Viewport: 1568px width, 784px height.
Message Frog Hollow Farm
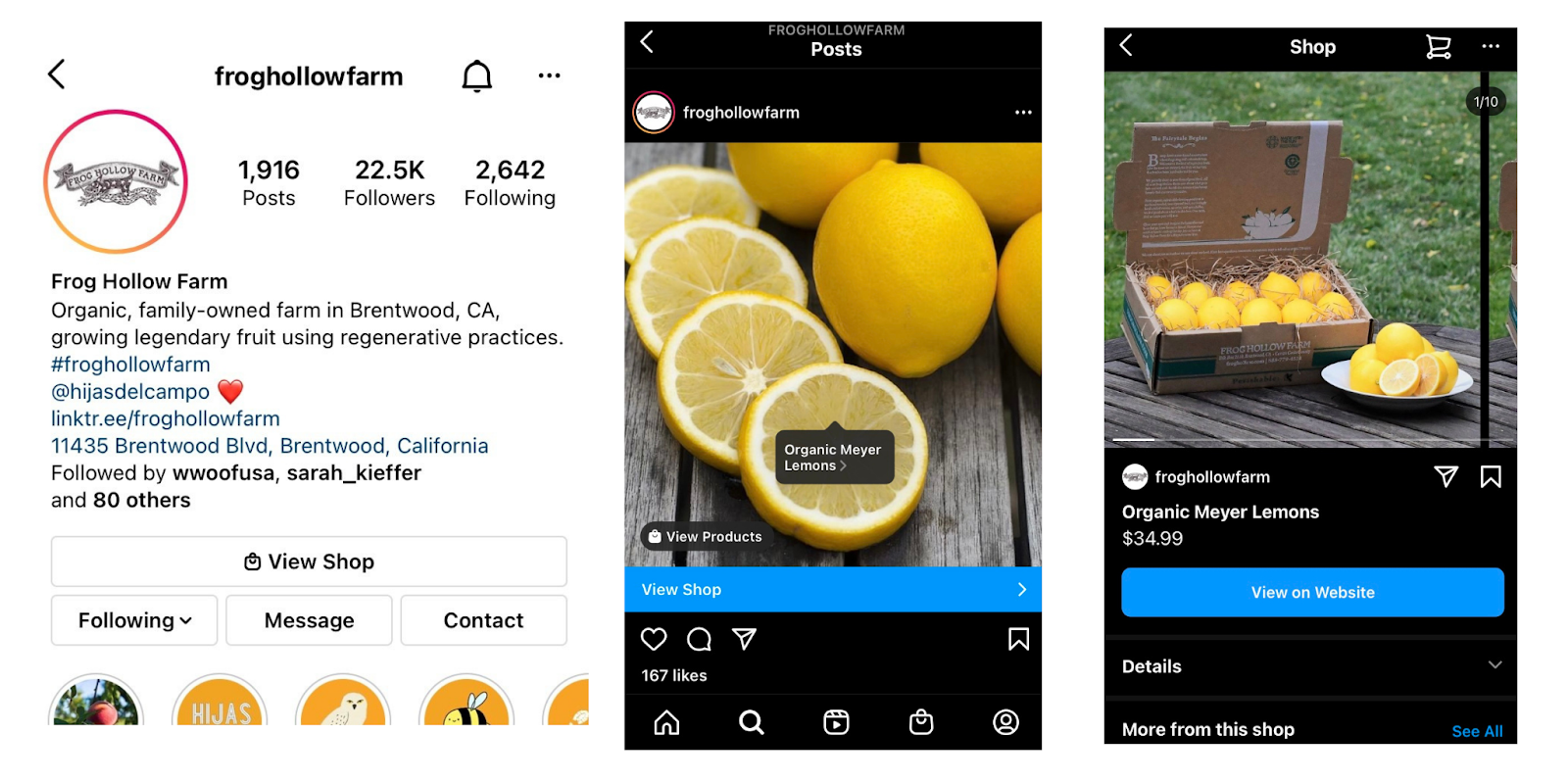click(309, 620)
